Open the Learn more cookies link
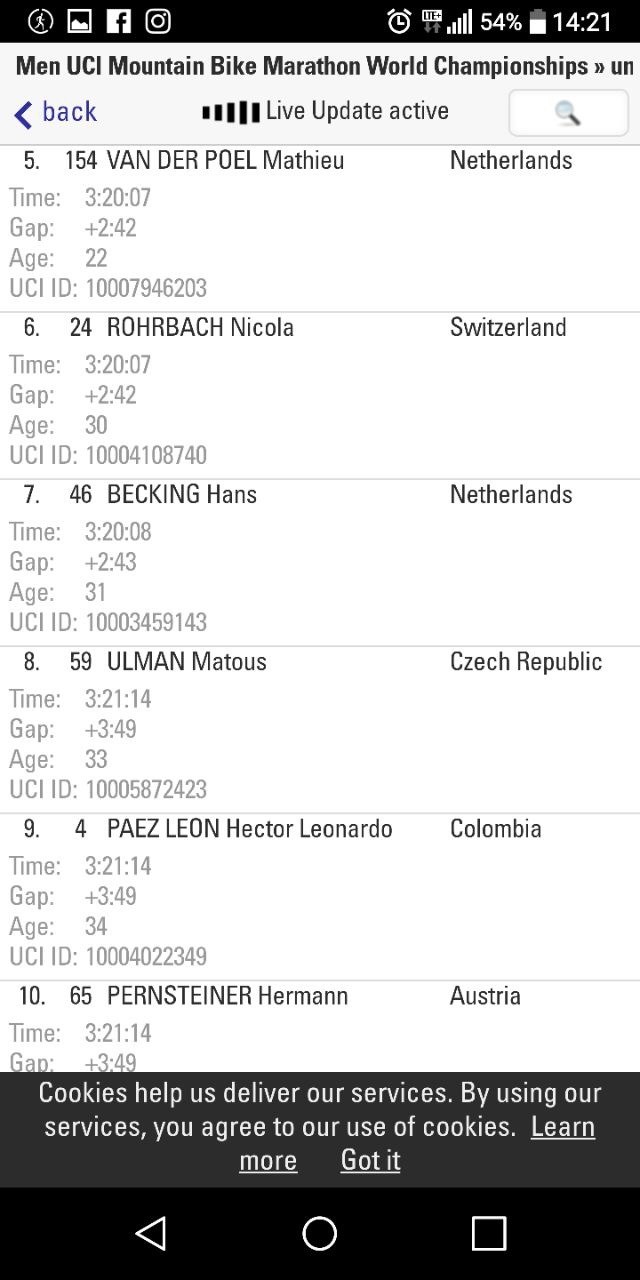The image size is (640, 1280). 417,1143
